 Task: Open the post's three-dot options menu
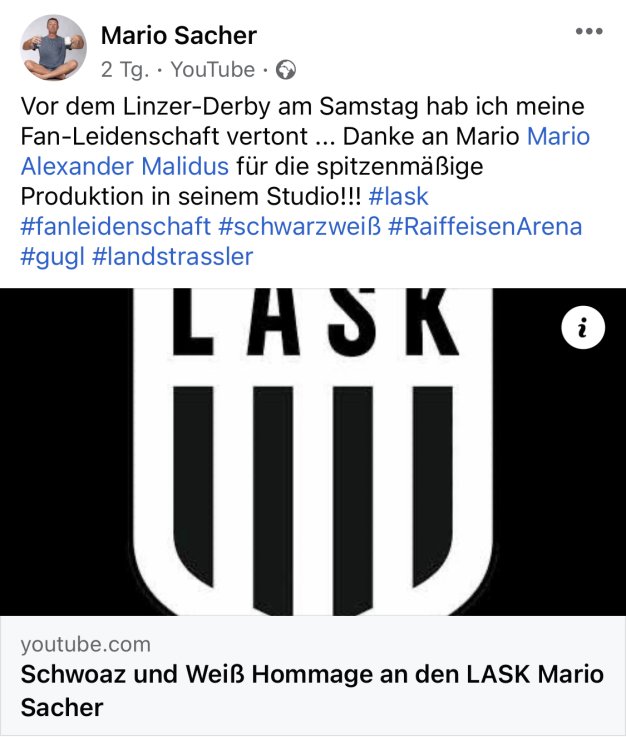coord(590,32)
